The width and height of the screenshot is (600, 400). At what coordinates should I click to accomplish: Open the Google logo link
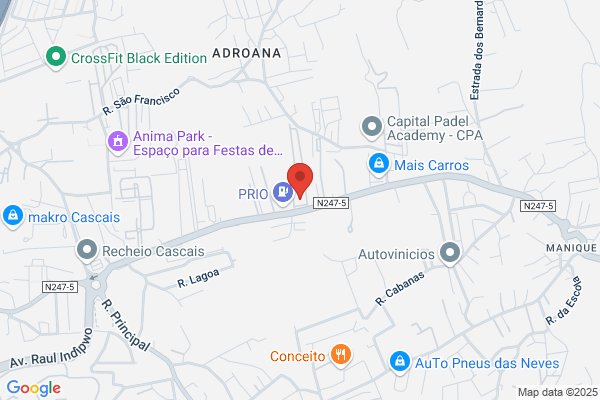(x=34, y=388)
